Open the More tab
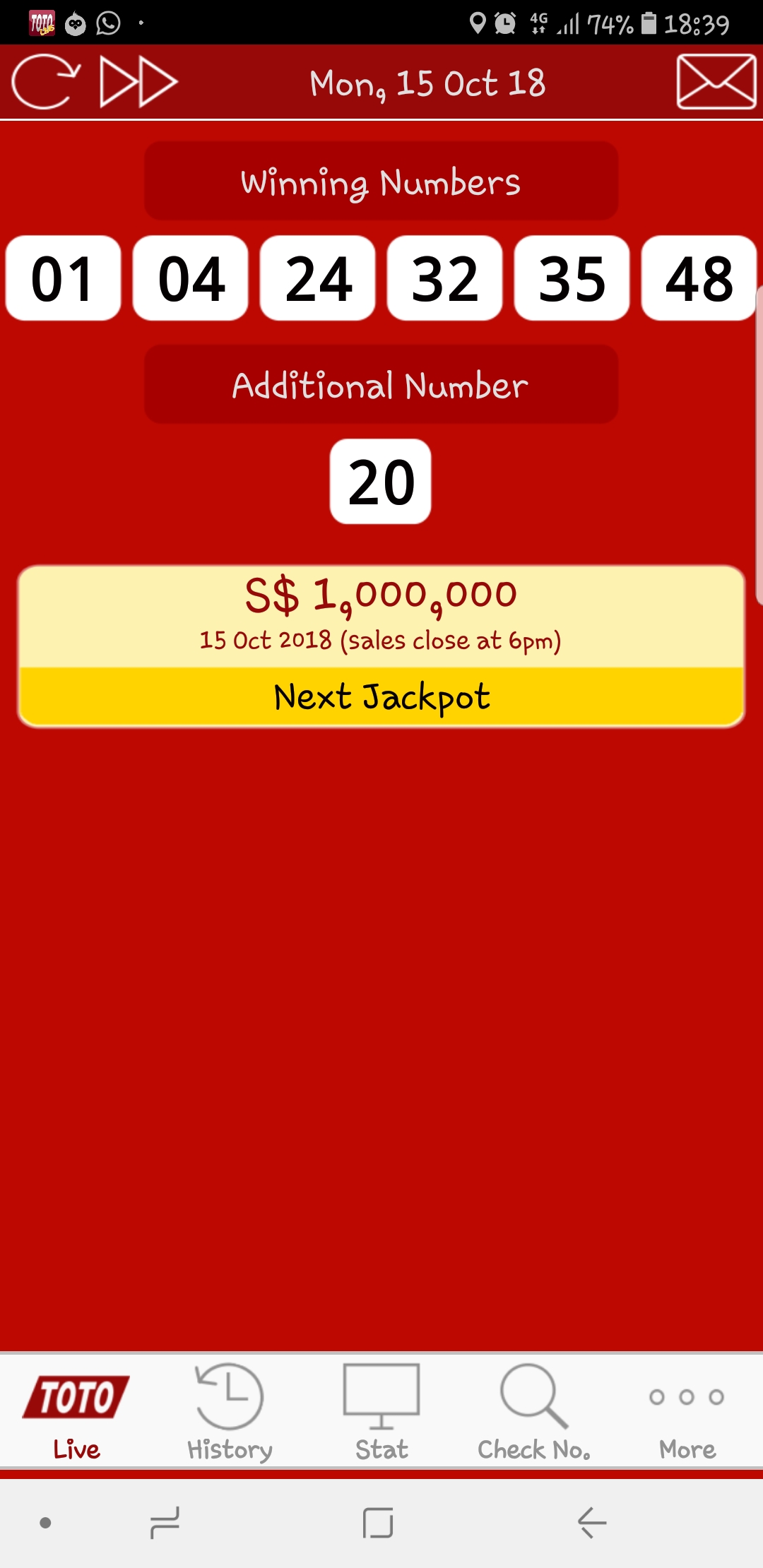 coord(687,1411)
